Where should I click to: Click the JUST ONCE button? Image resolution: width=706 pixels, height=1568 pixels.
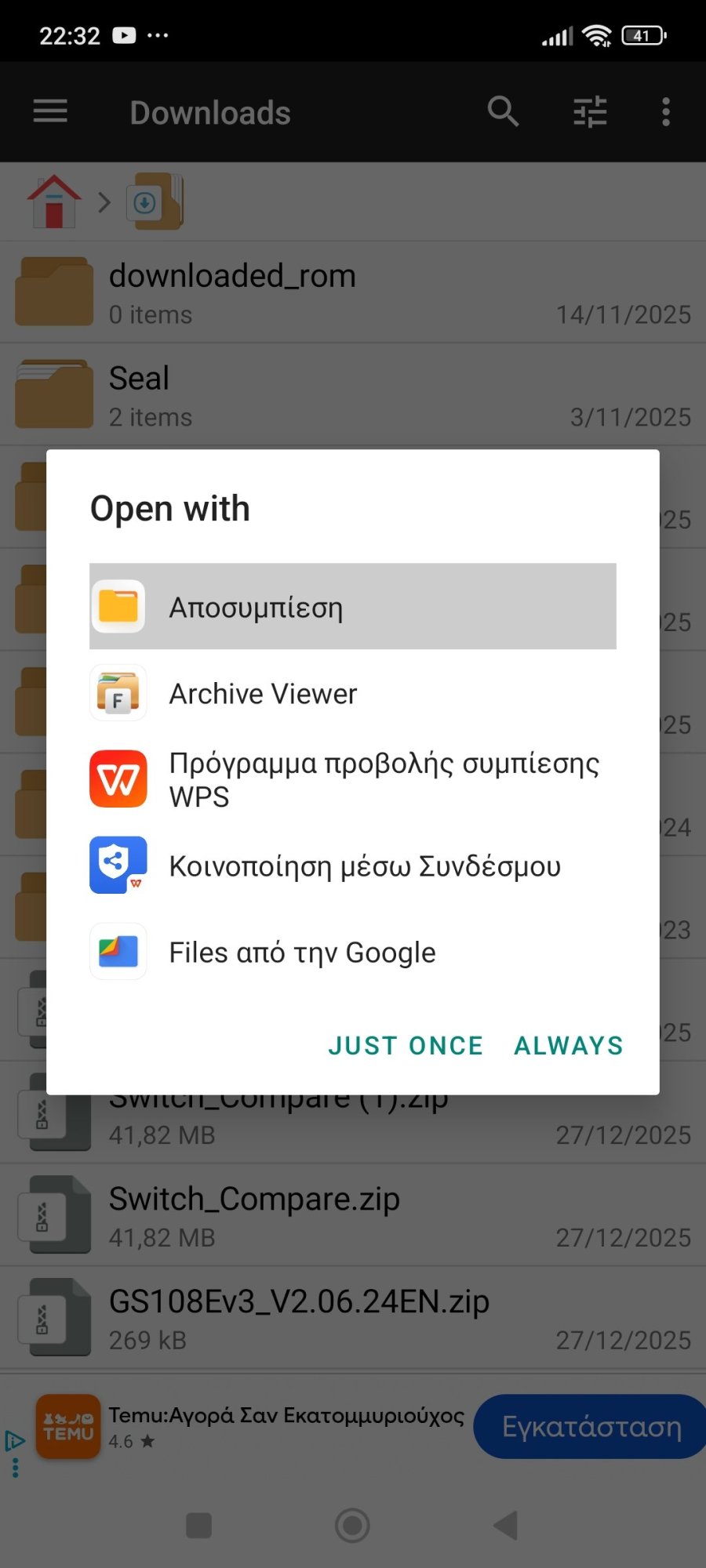pos(405,1044)
